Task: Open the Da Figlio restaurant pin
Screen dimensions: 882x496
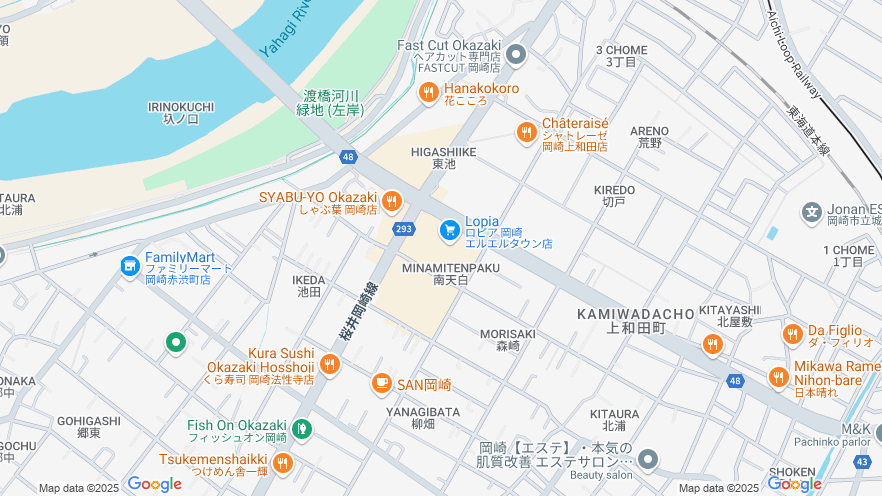Action: tap(792, 334)
